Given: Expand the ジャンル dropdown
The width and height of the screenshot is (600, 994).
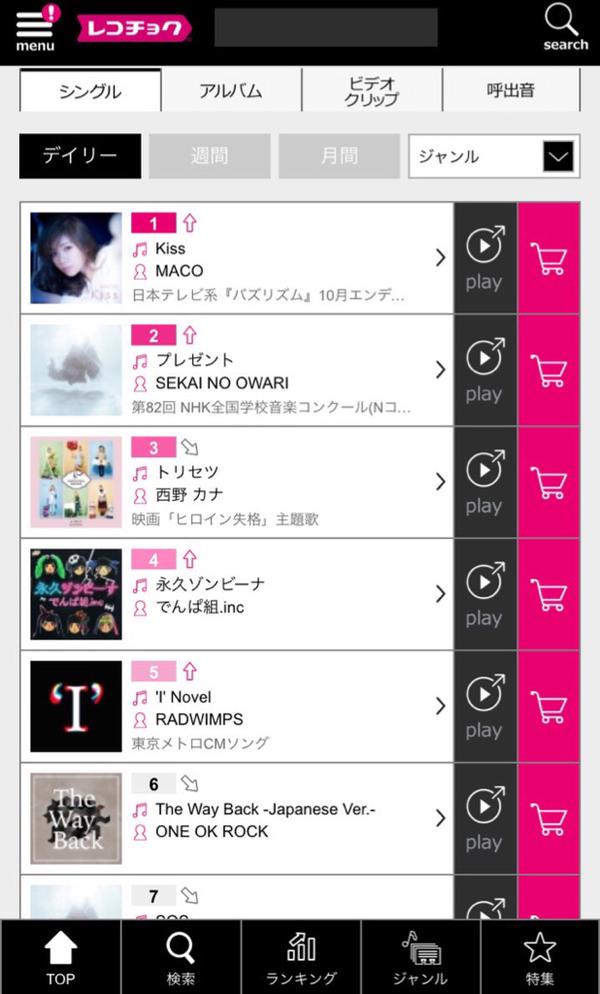Looking at the screenshot, I should point(494,156).
